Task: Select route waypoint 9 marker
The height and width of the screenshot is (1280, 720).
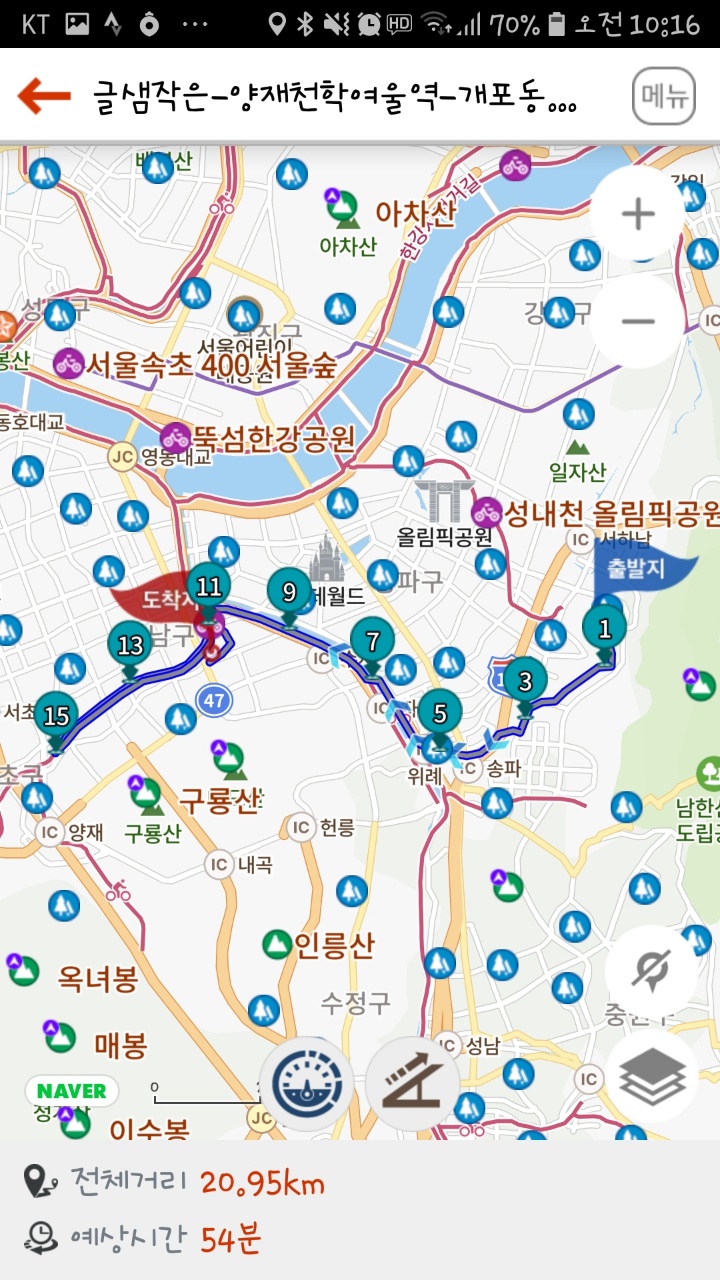Action: (289, 593)
